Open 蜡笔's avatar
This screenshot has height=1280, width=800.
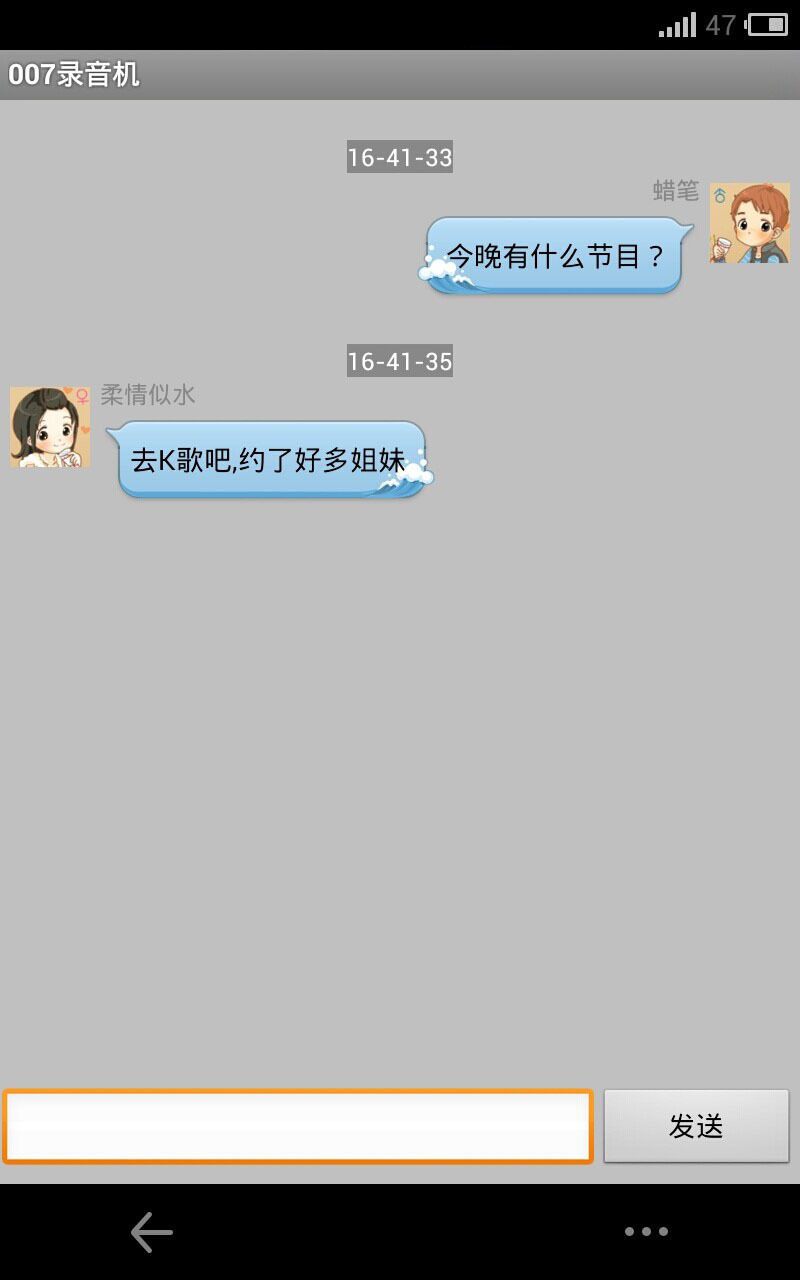pyautogui.click(x=749, y=223)
